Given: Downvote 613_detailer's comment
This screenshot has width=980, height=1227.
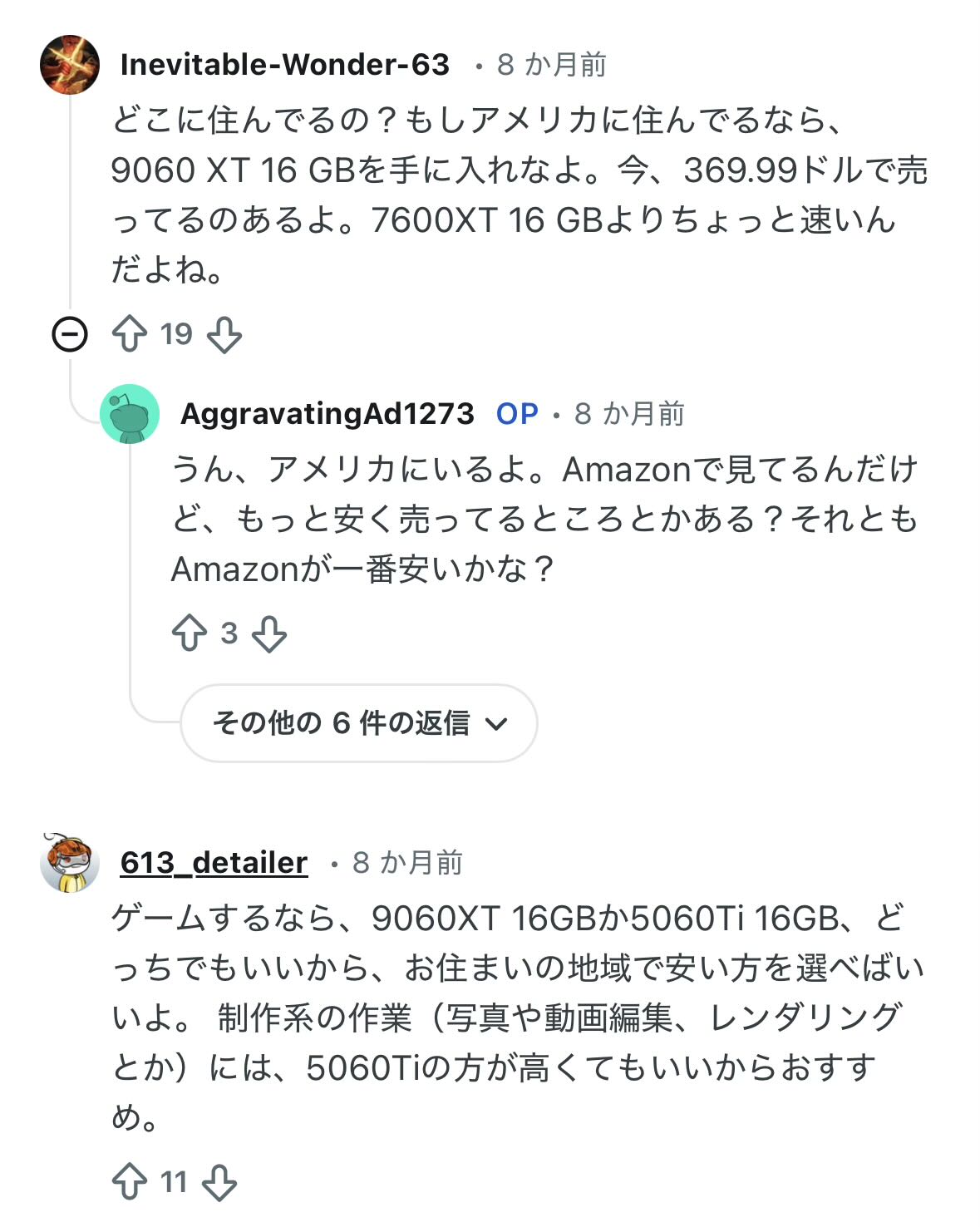Looking at the screenshot, I should (x=220, y=1182).
